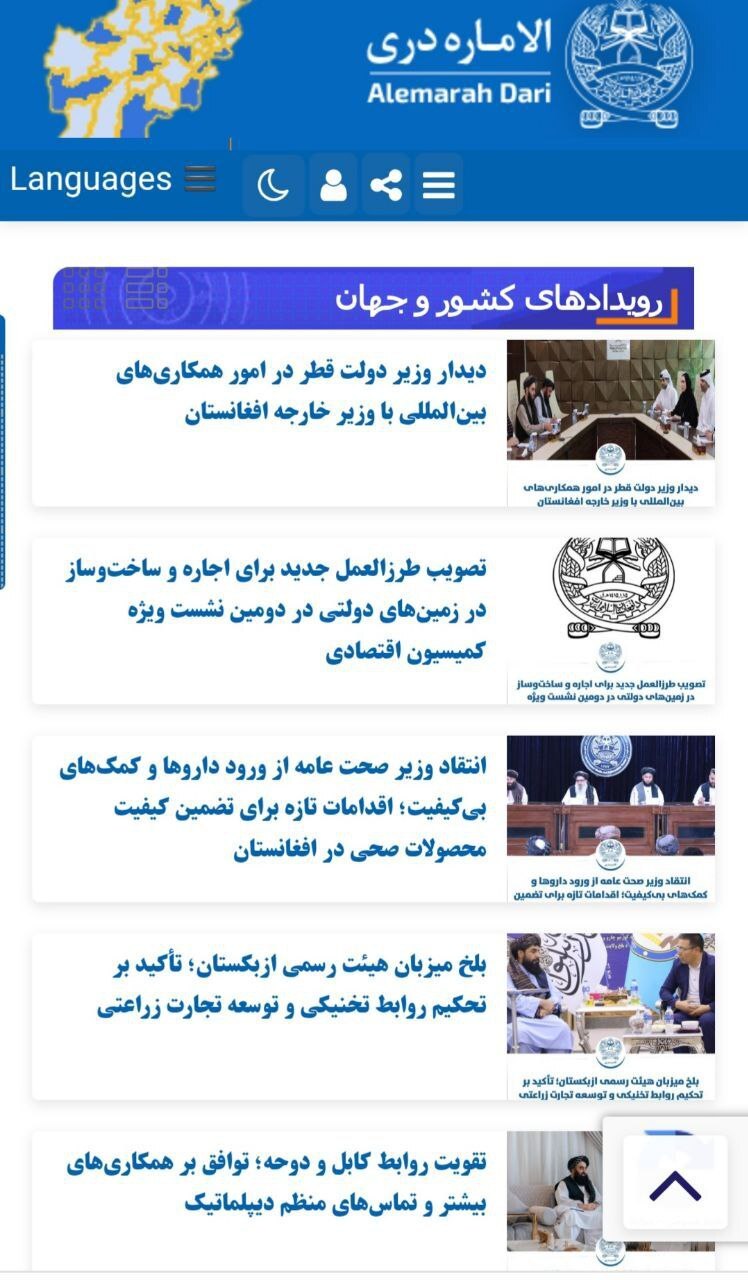Toggle dark mode with the moon icon
Screen dimensions: 748x1280
(x=273, y=185)
